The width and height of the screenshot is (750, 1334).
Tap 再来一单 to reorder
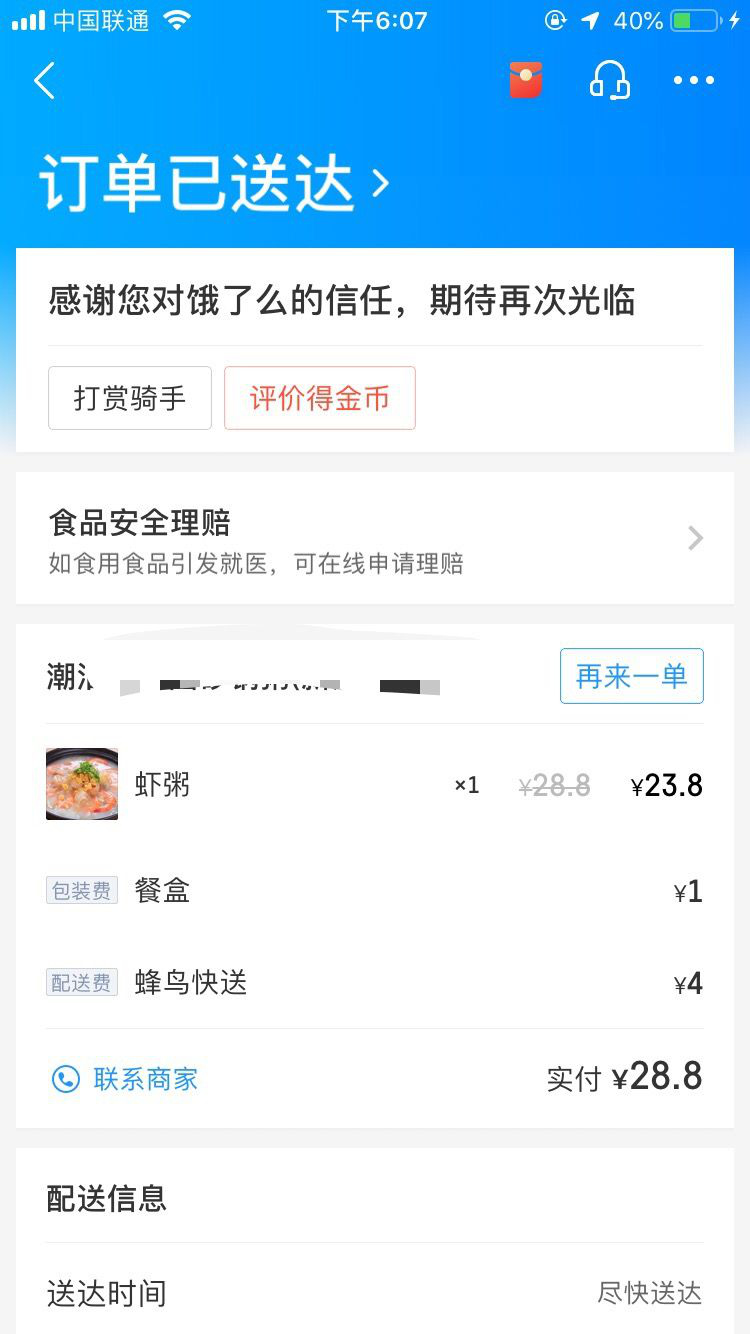[631, 676]
